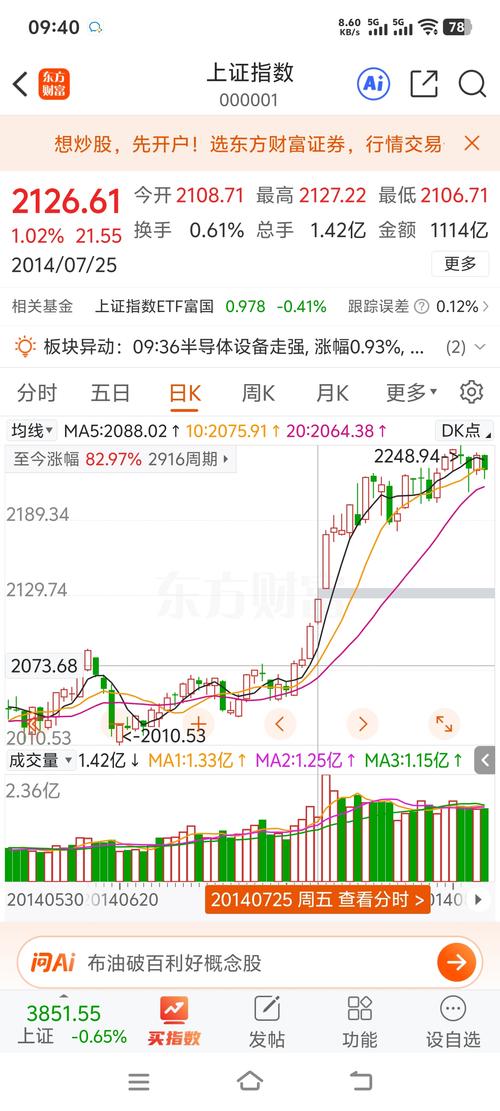Screen dimensions: 500x1111
Task: Select the 周K chart tab
Action: pyautogui.click(x=258, y=393)
